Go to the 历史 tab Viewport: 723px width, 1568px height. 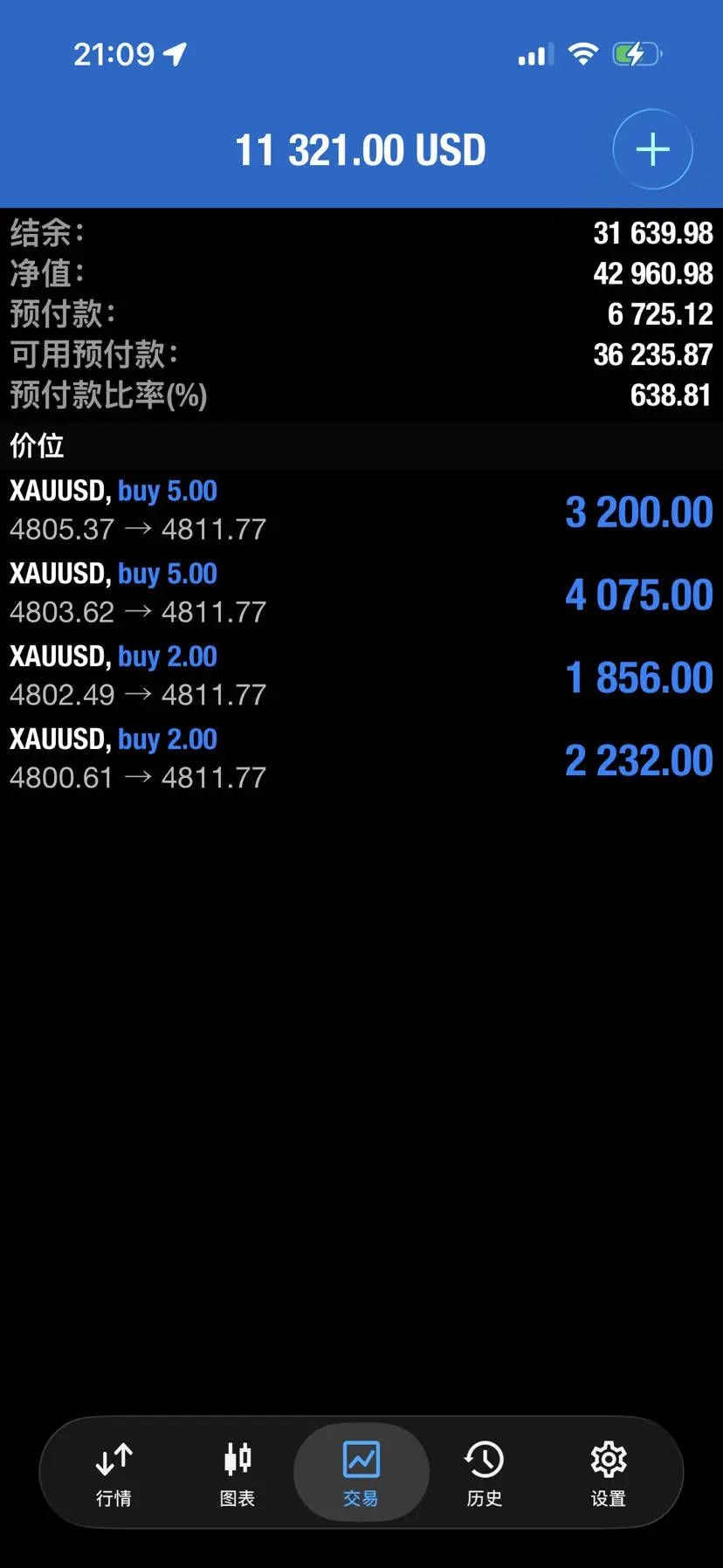click(484, 1473)
